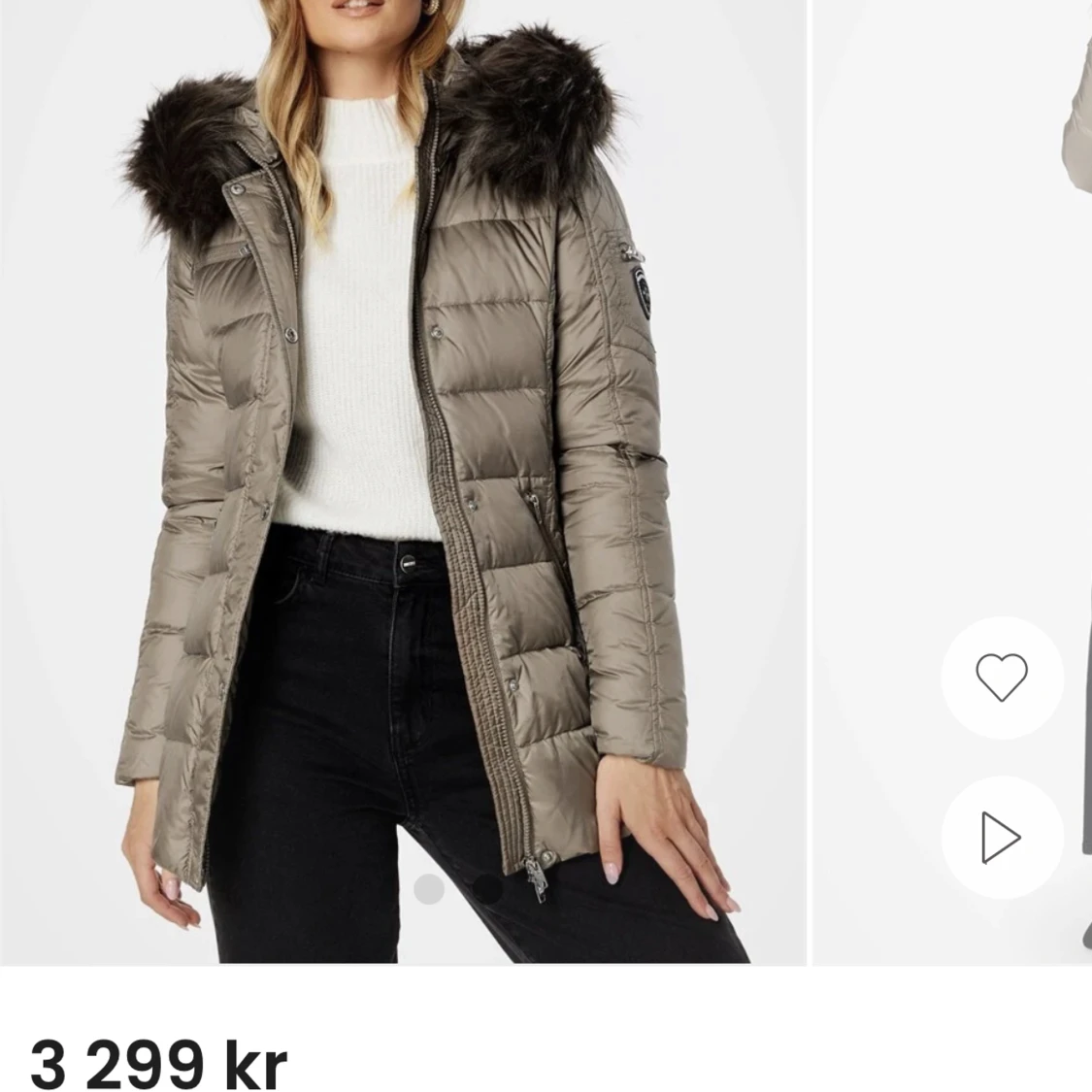1092x1092 pixels.
Task: Add the jacket to favorites with the heart
Action: (1001, 677)
